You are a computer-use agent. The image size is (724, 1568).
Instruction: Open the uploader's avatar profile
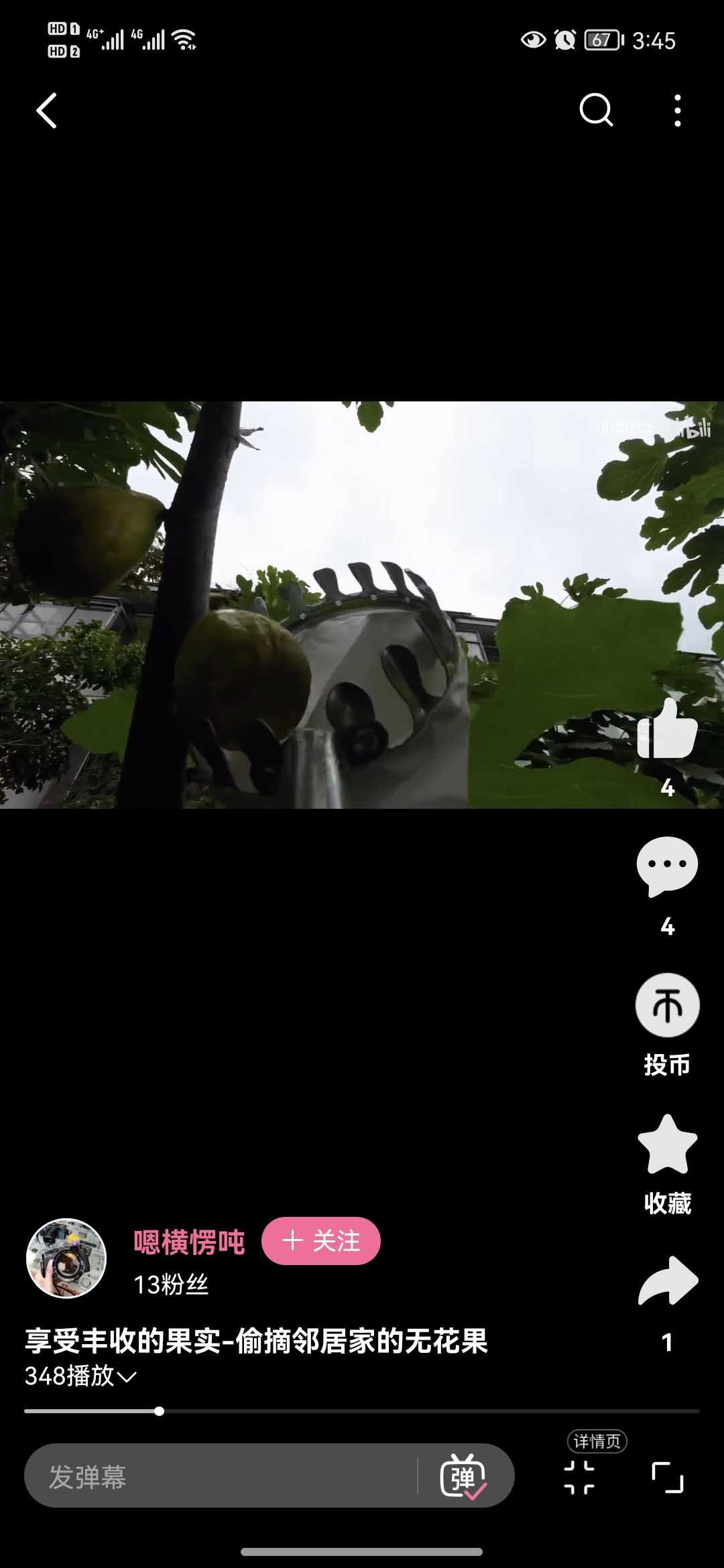(66, 1258)
